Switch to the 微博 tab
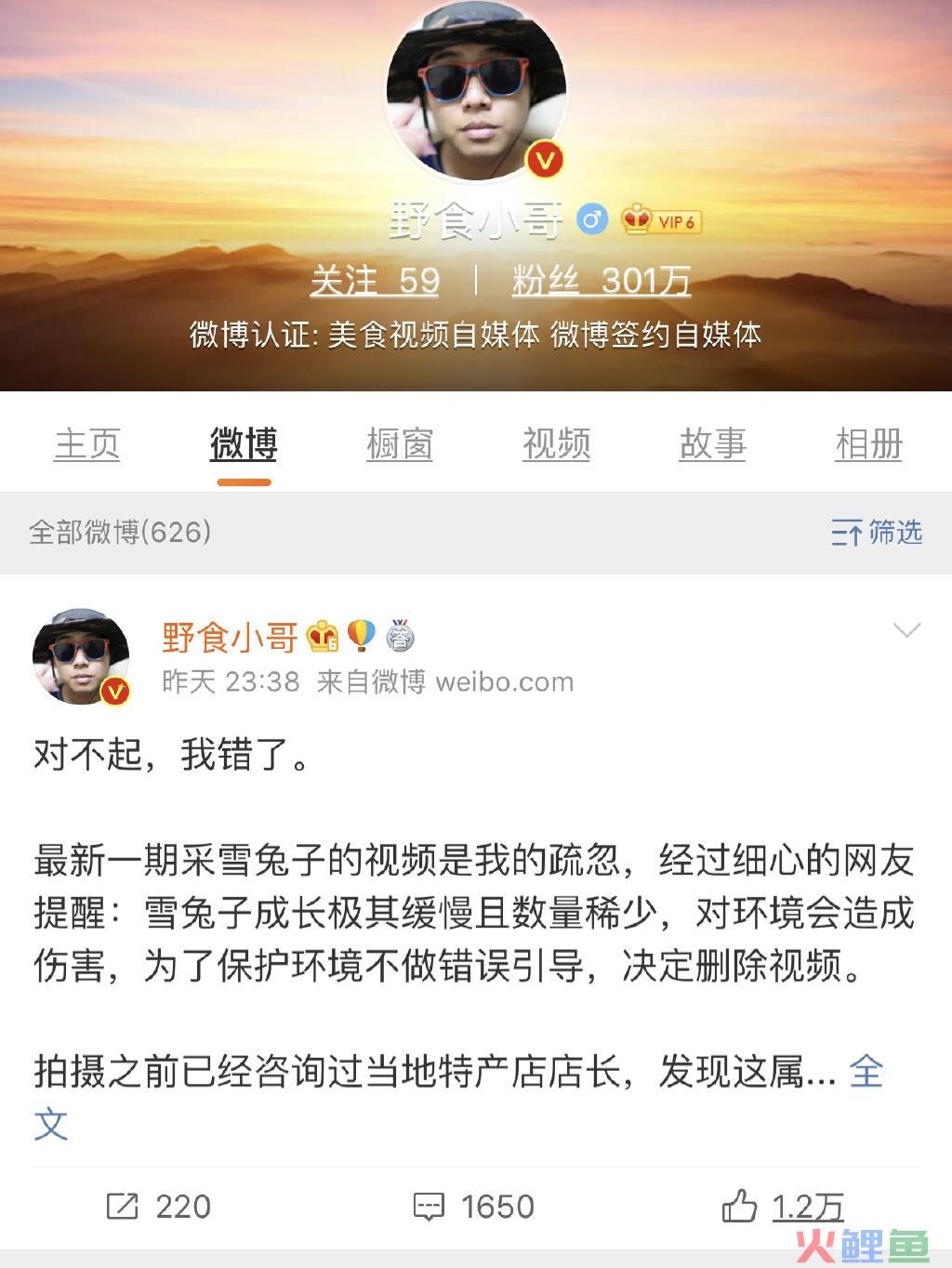952x1268 pixels. [244, 444]
